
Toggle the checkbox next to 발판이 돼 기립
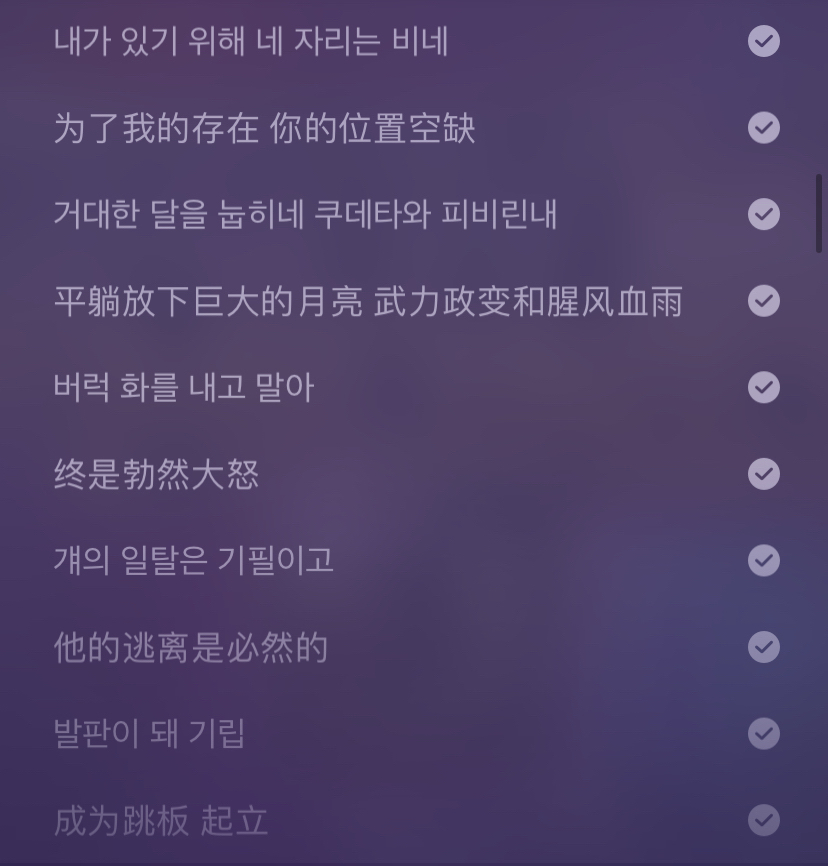coord(764,733)
